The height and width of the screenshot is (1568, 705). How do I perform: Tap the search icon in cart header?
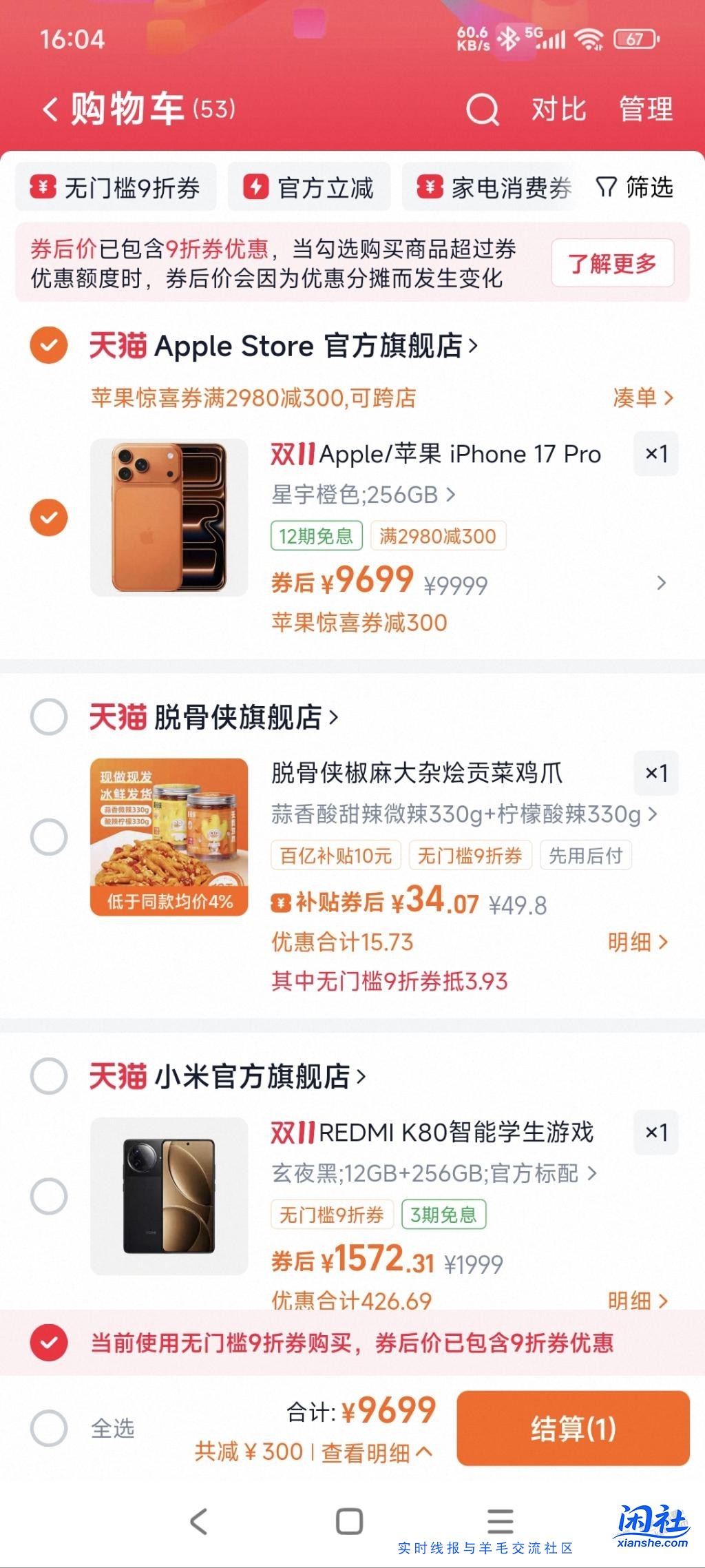[482, 110]
